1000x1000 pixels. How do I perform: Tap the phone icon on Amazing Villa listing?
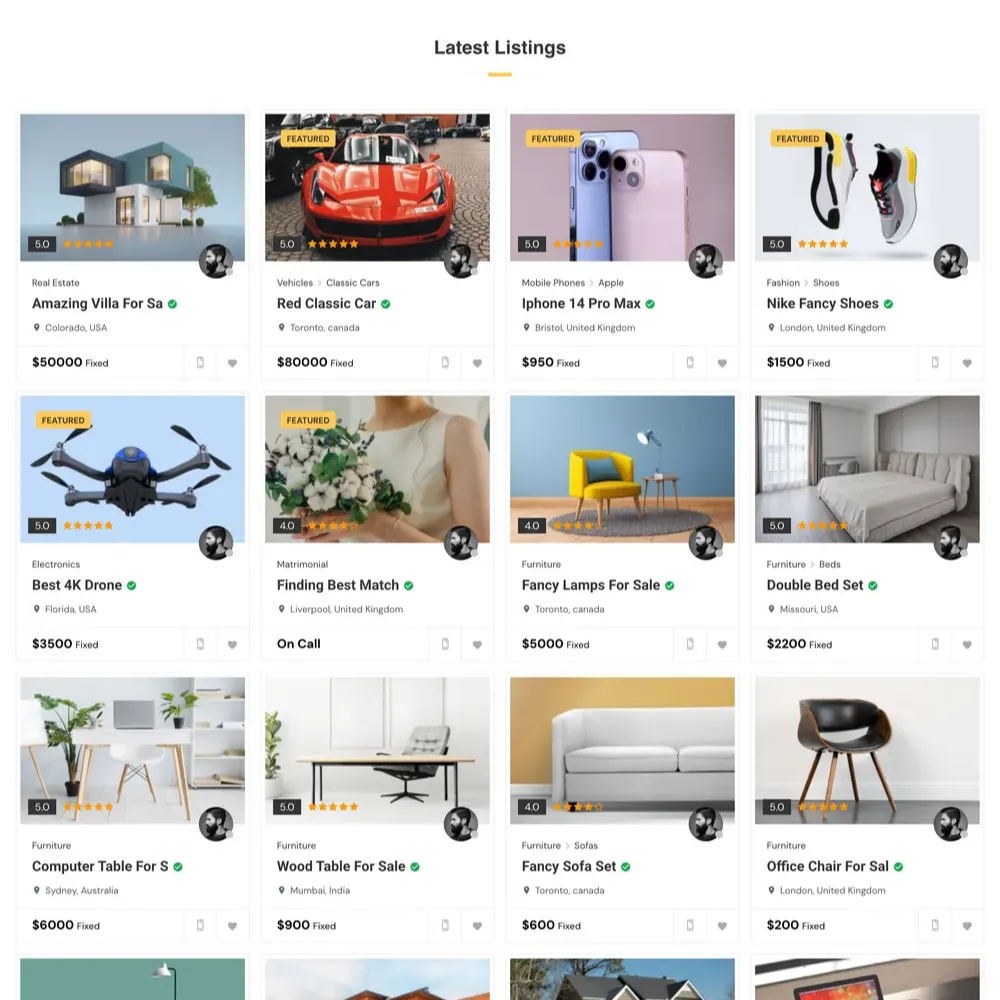200,363
